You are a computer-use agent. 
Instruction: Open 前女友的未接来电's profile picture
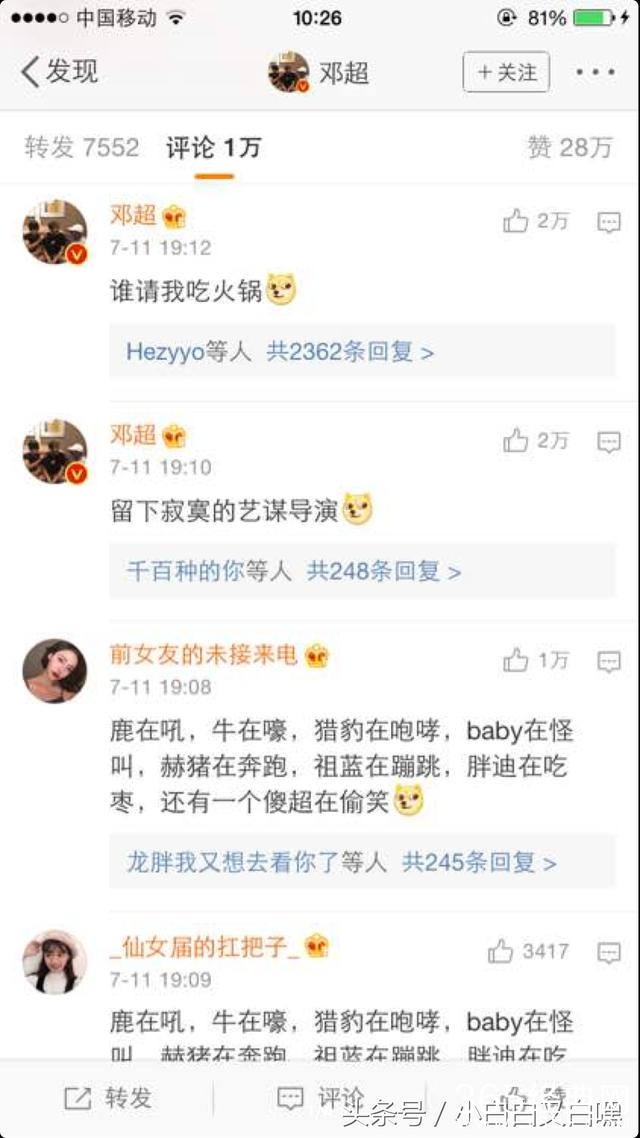(54, 671)
